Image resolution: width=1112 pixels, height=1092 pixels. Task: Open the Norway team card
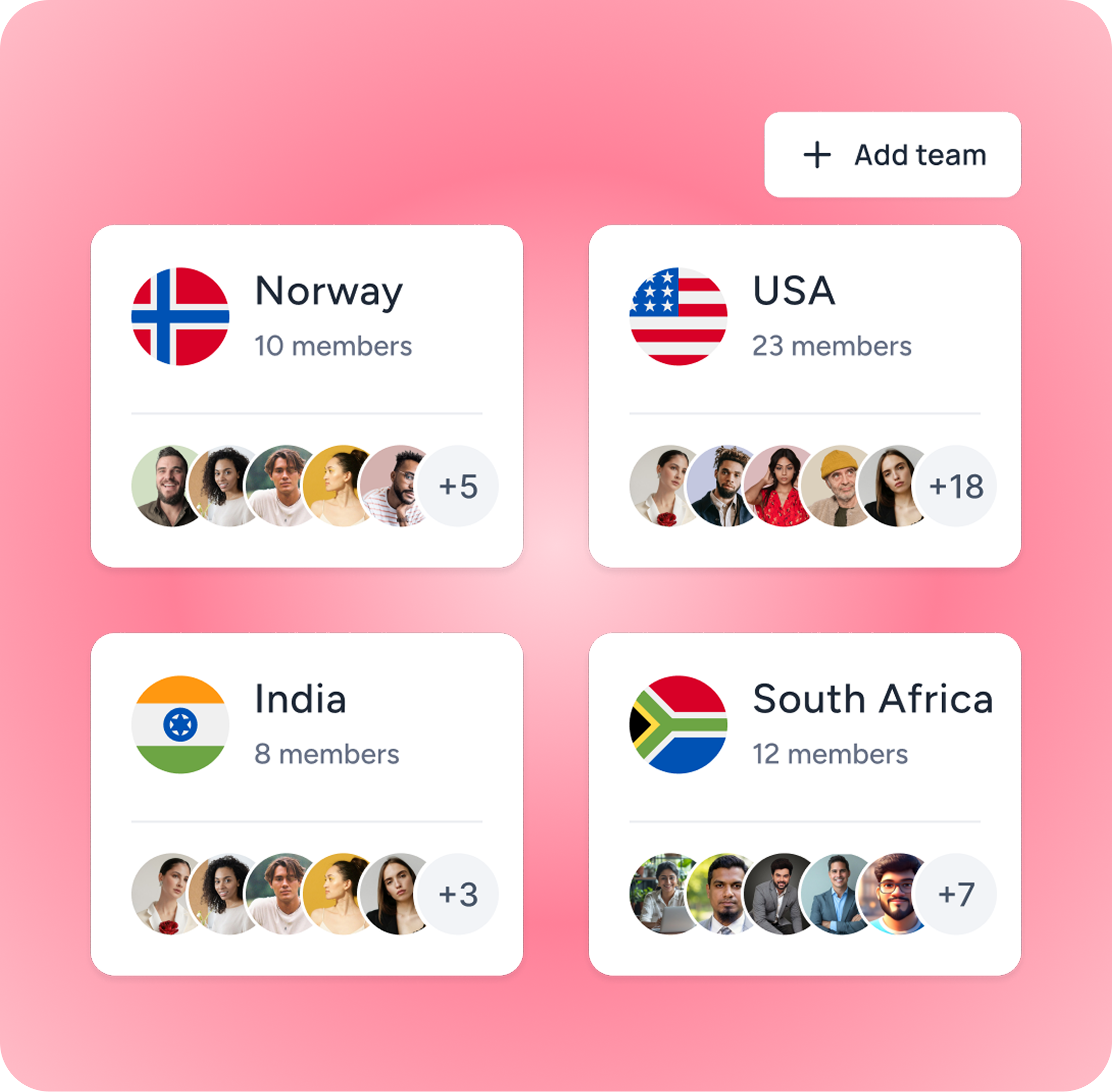click(328, 291)
